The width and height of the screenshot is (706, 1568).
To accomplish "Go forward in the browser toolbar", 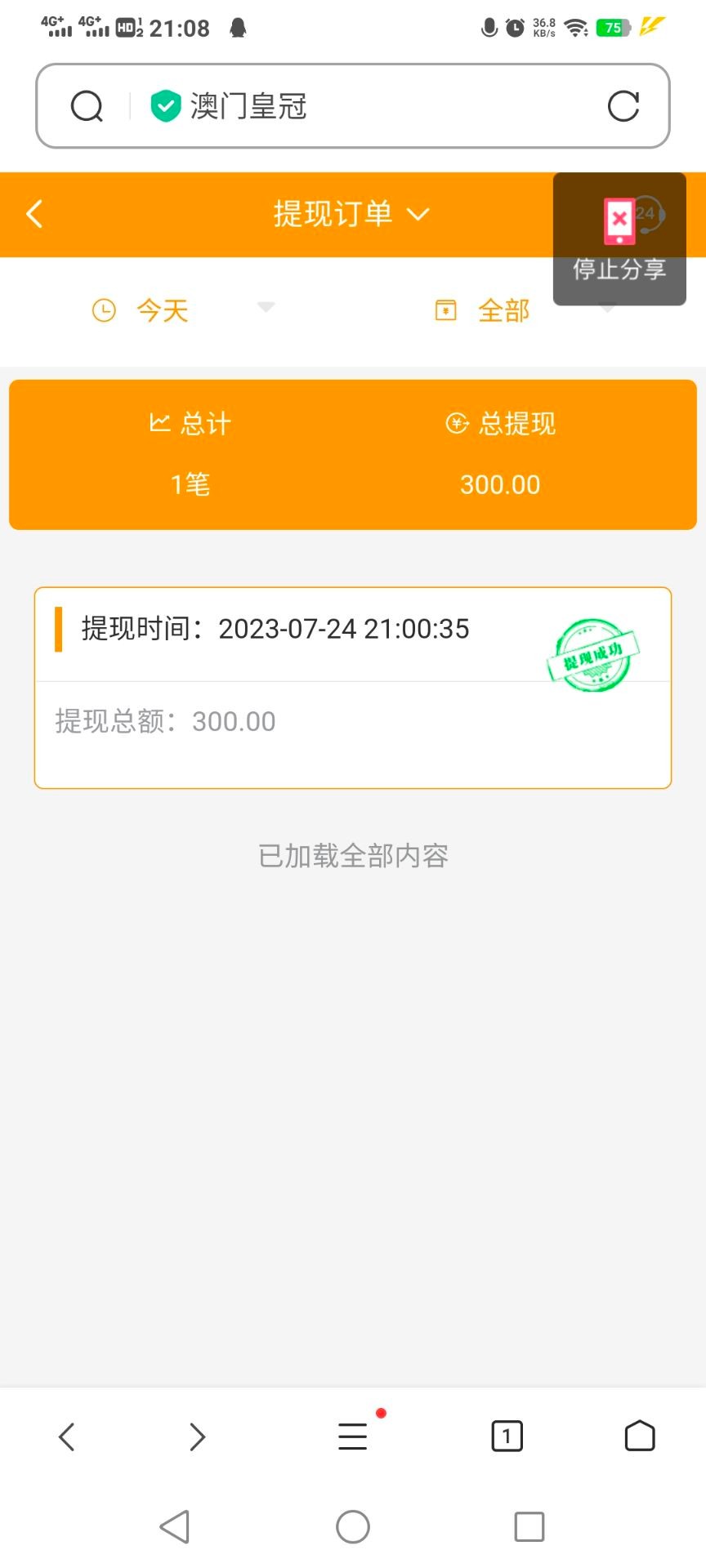I will 197,1437.
